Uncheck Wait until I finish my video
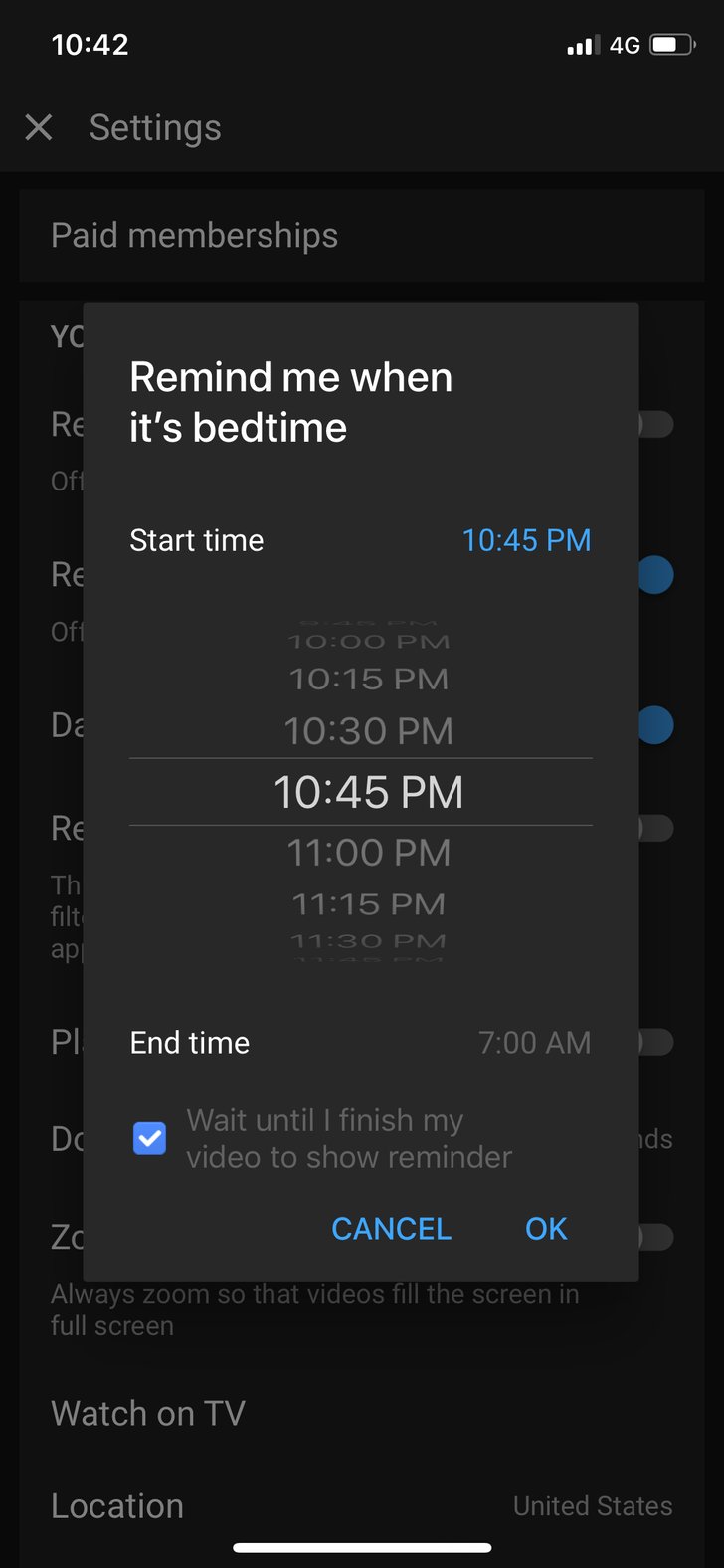Viewport: 724px width, 1568px height. (x=149, y=1138)
